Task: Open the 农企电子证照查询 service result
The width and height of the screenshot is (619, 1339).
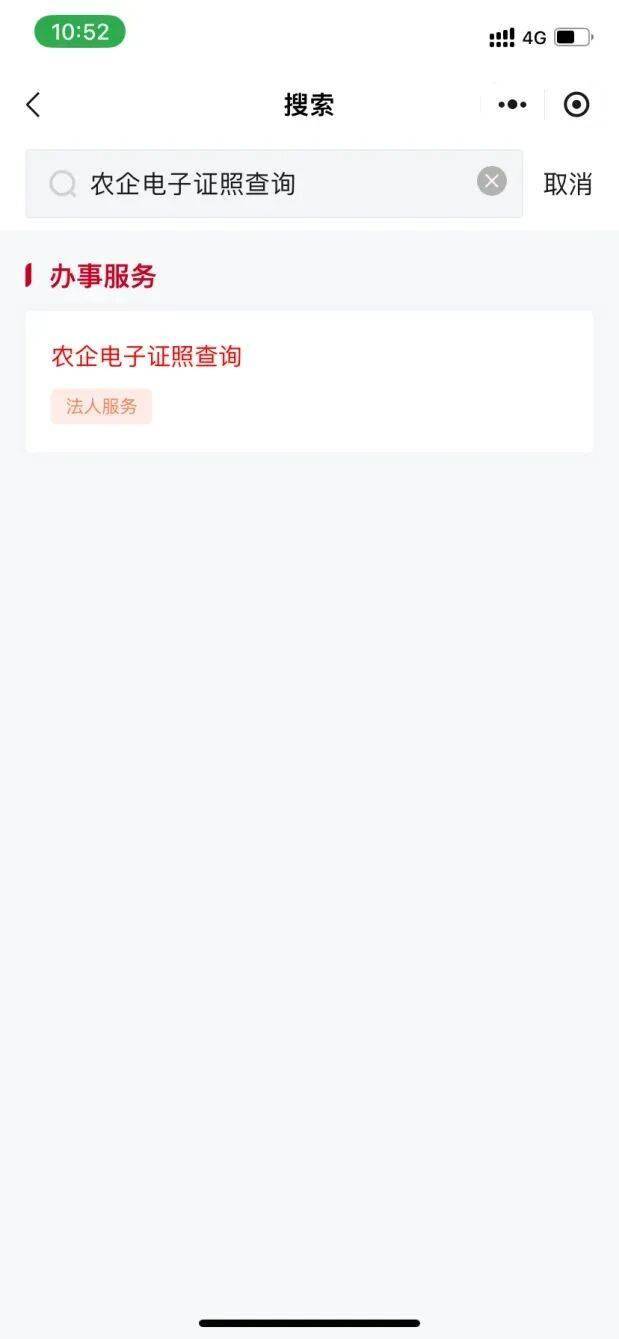Action: click(x=309, y=381)
